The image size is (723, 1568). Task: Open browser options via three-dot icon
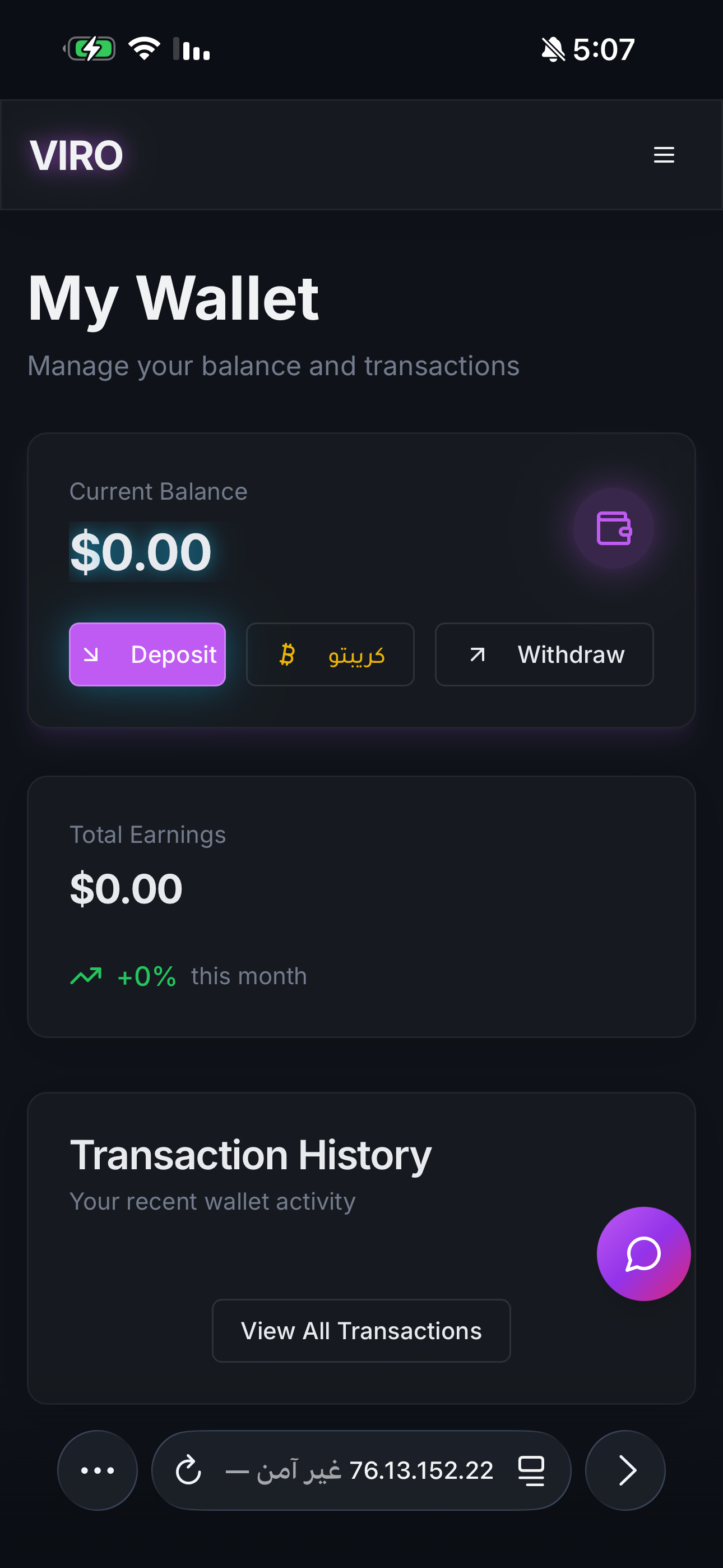[x=97, y=1470]
